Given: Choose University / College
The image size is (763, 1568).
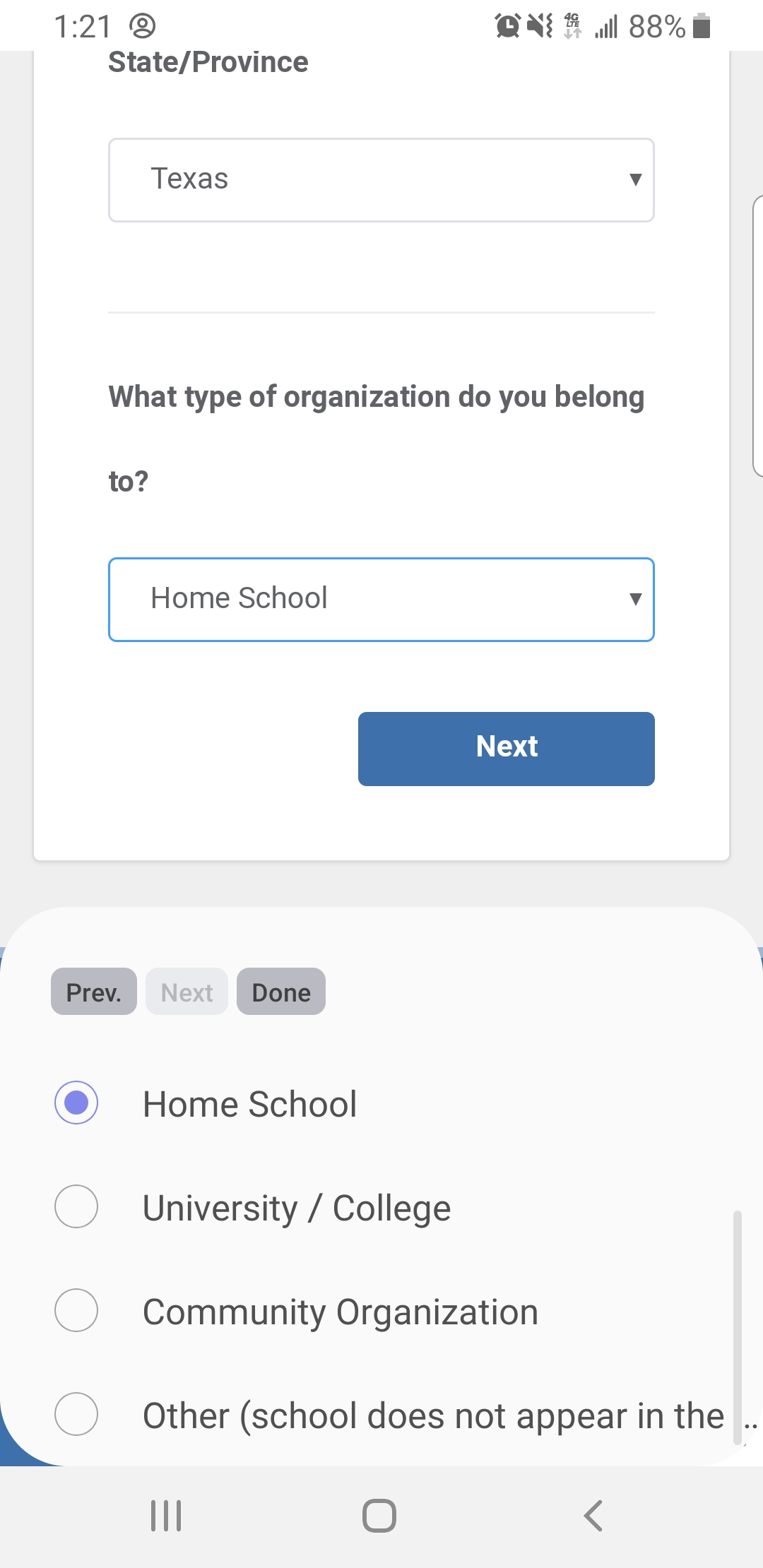Looking at the screenshot, I should pos(296,1207).
